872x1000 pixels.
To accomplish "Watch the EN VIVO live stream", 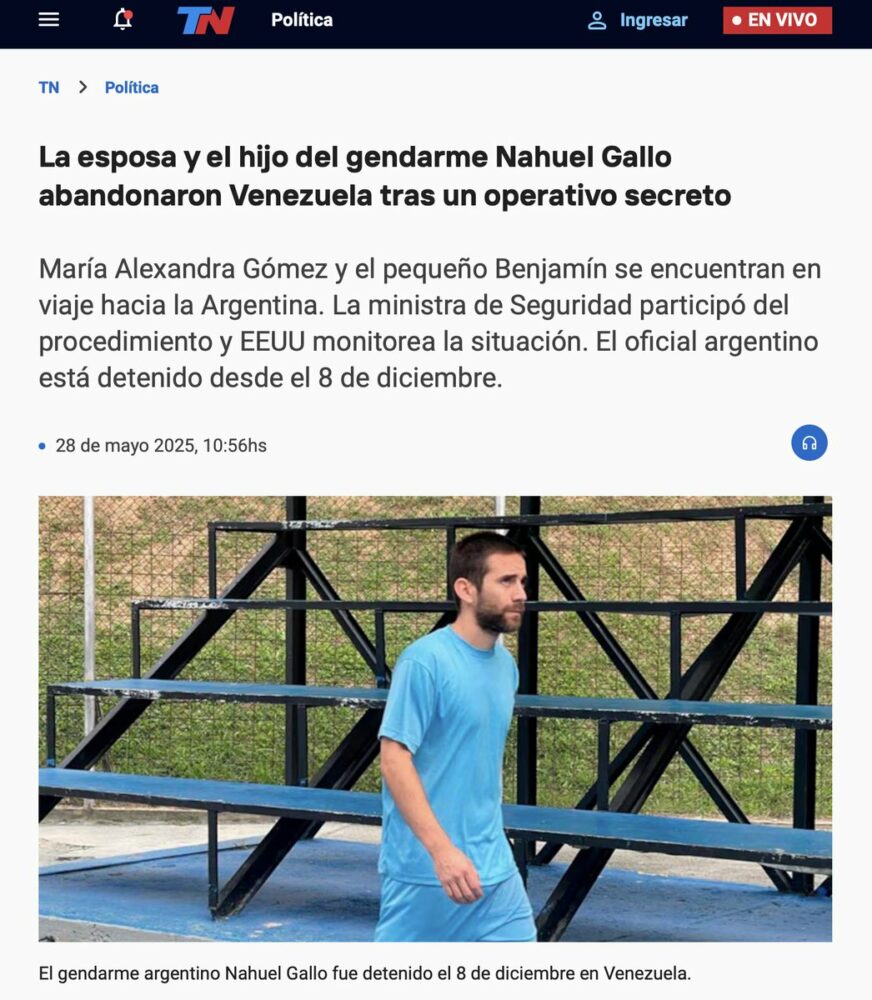I will [777, 20].
